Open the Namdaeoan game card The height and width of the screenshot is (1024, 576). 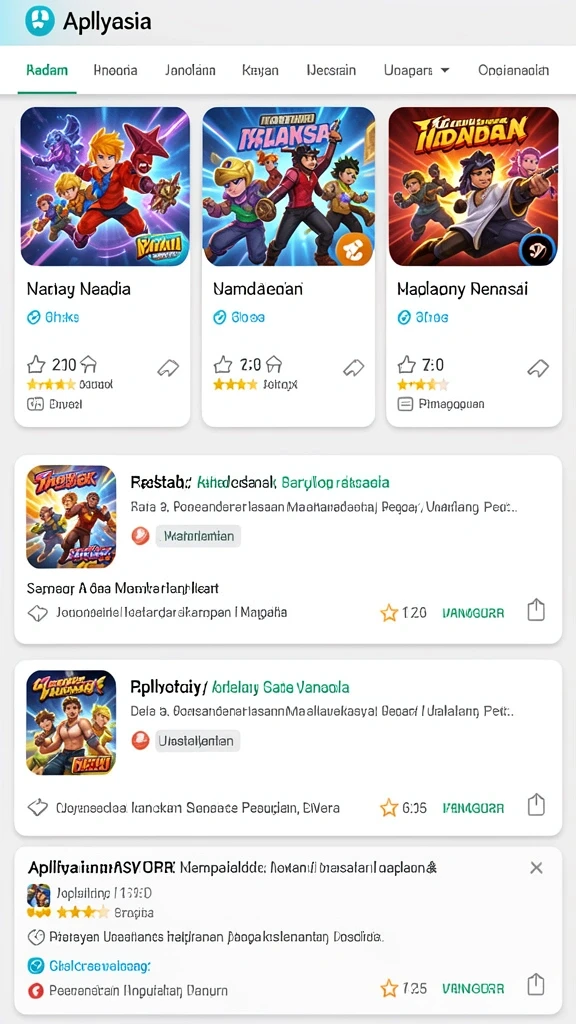(x=288, y=266)
